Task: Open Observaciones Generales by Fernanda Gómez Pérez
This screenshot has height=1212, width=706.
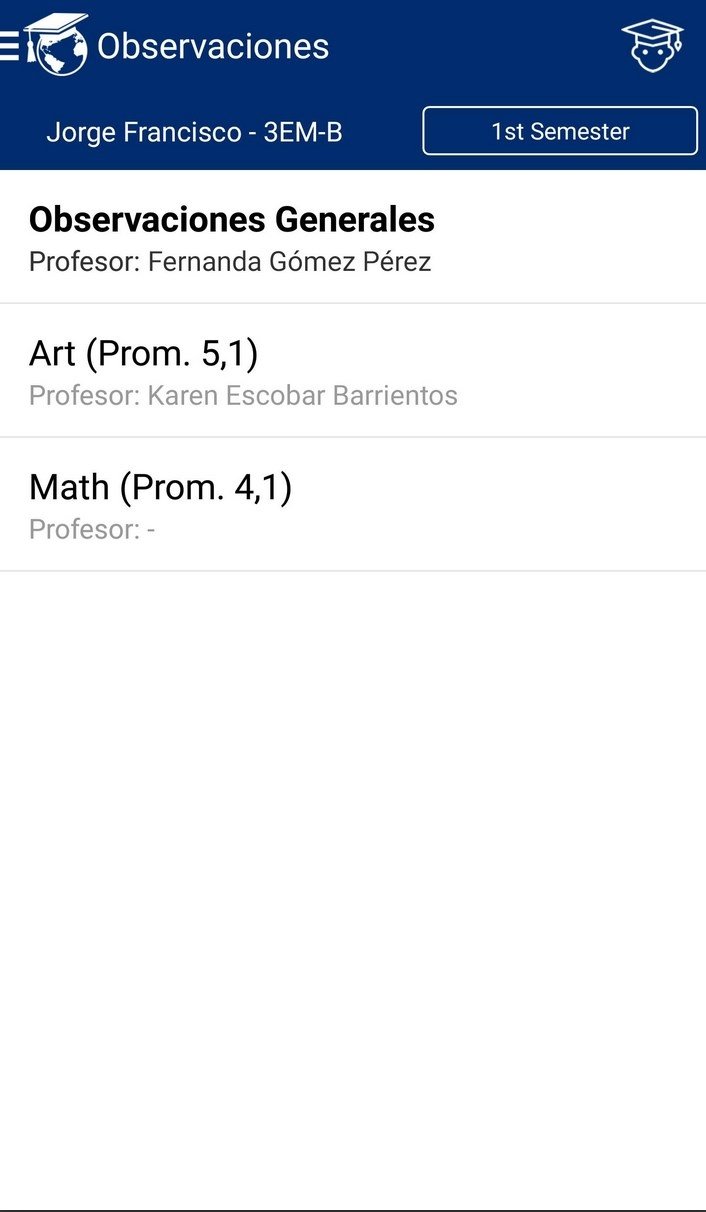Action: [353, 237]
